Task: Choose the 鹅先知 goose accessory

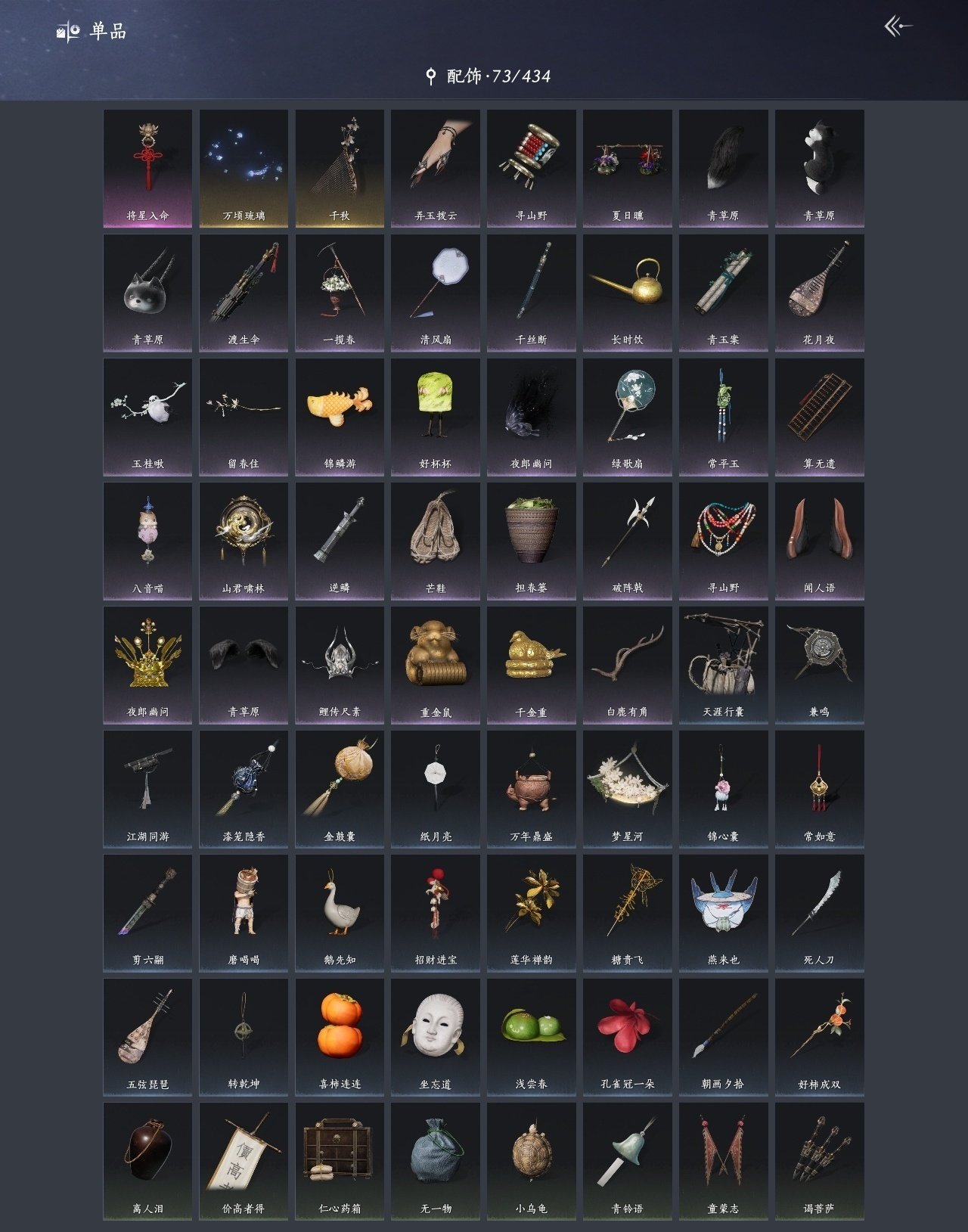Action: (340, 913)
